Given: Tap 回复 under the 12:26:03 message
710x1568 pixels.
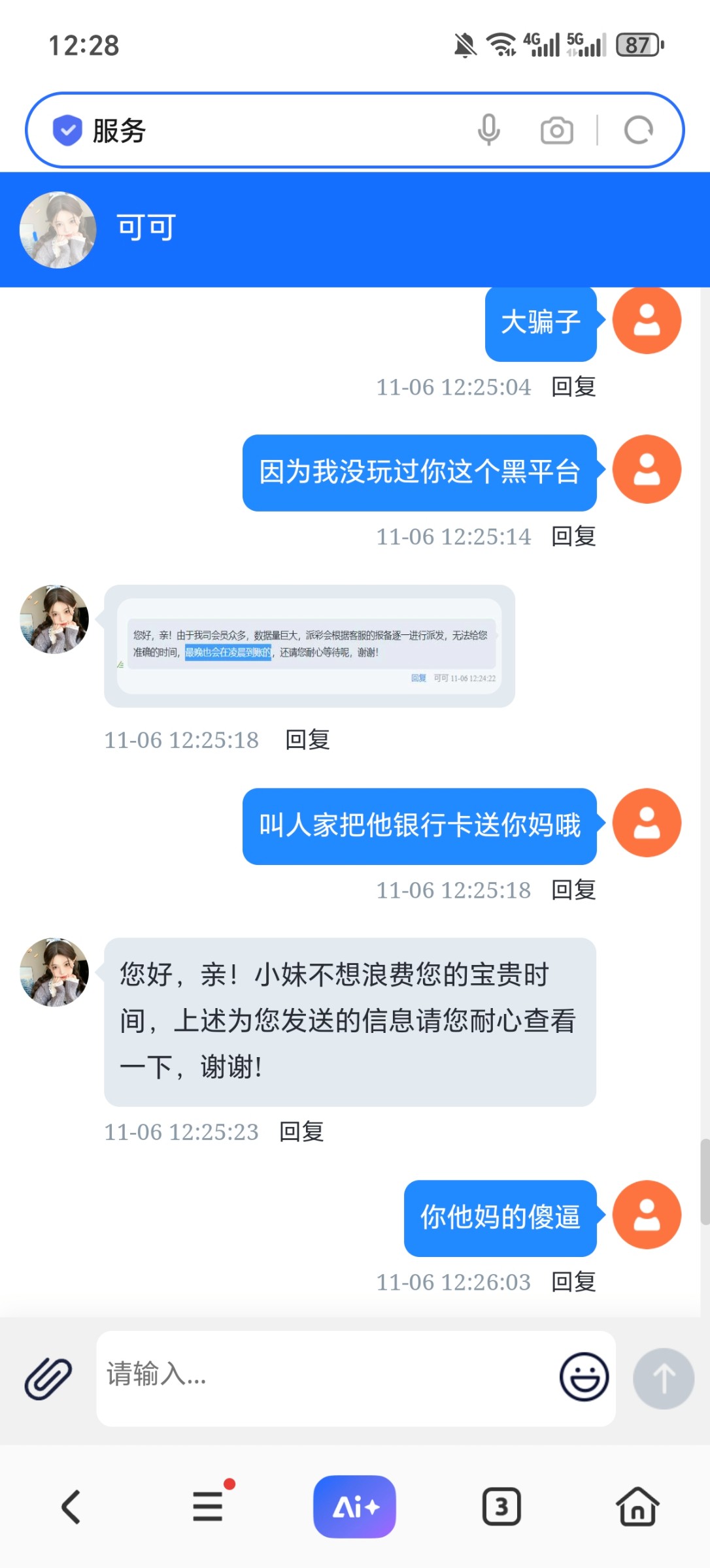Looking at the screenshot, I should (573, 1282).
